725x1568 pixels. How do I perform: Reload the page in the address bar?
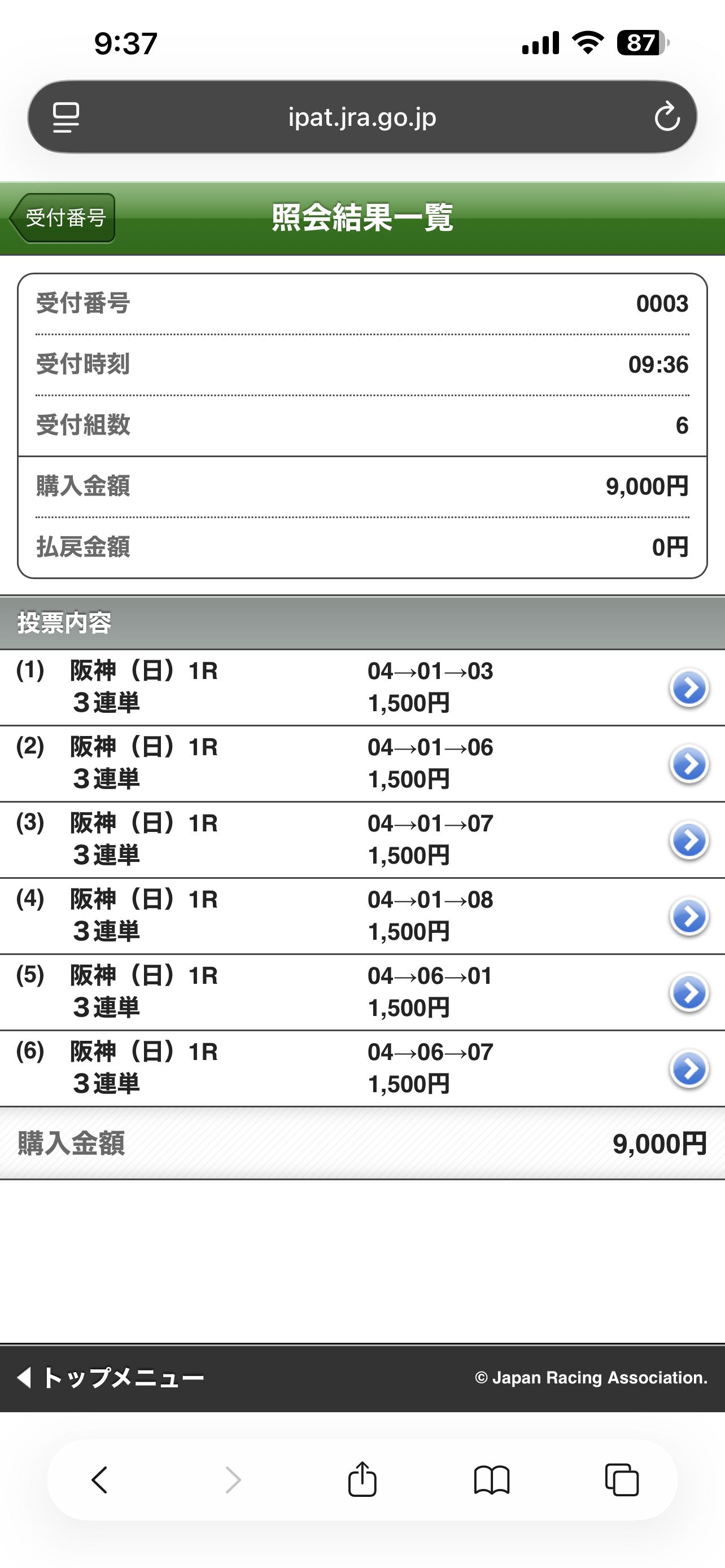667,117
